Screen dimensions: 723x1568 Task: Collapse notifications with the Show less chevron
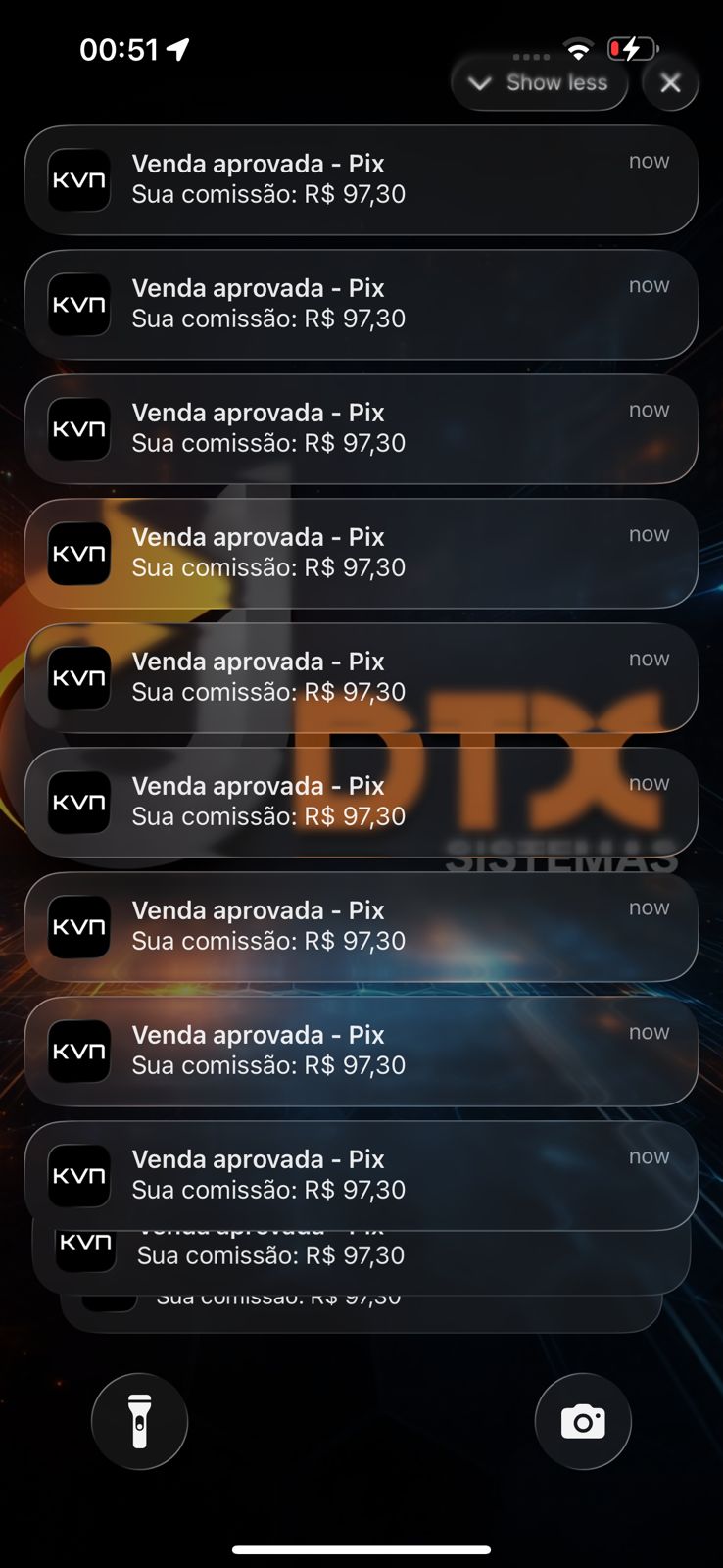[480, 83]
